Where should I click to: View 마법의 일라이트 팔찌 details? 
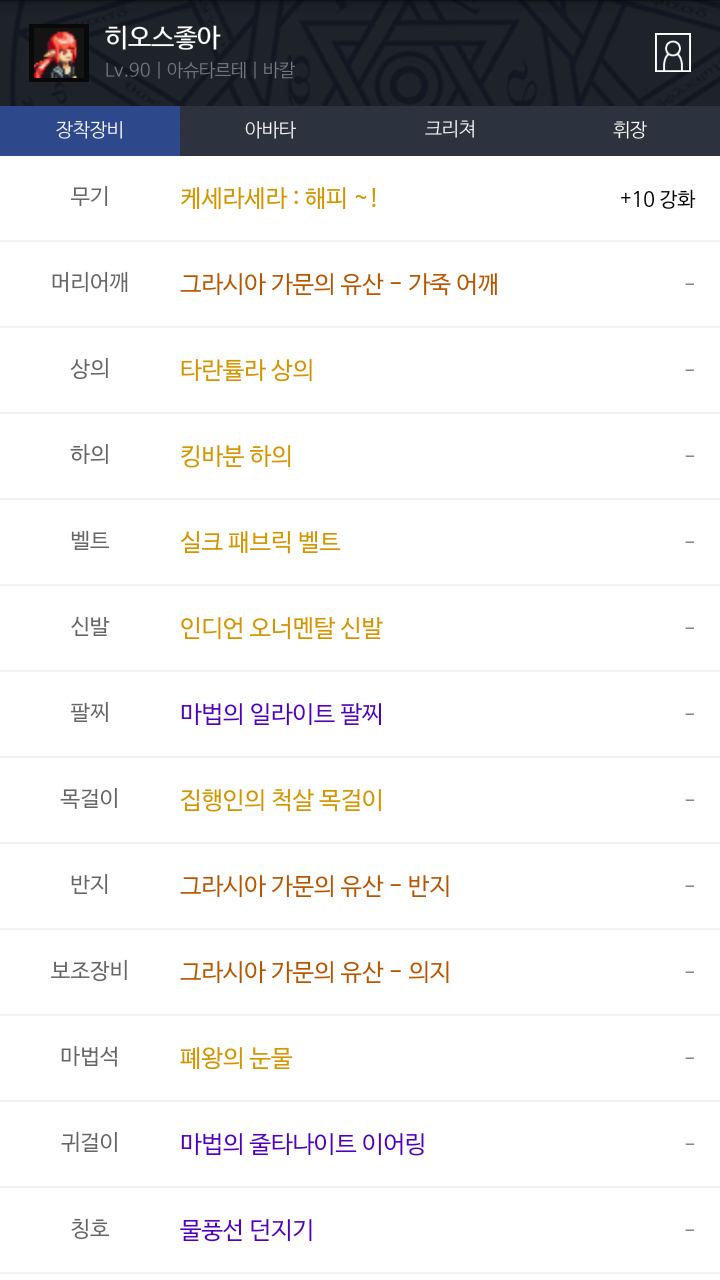(x=281, y=714)
